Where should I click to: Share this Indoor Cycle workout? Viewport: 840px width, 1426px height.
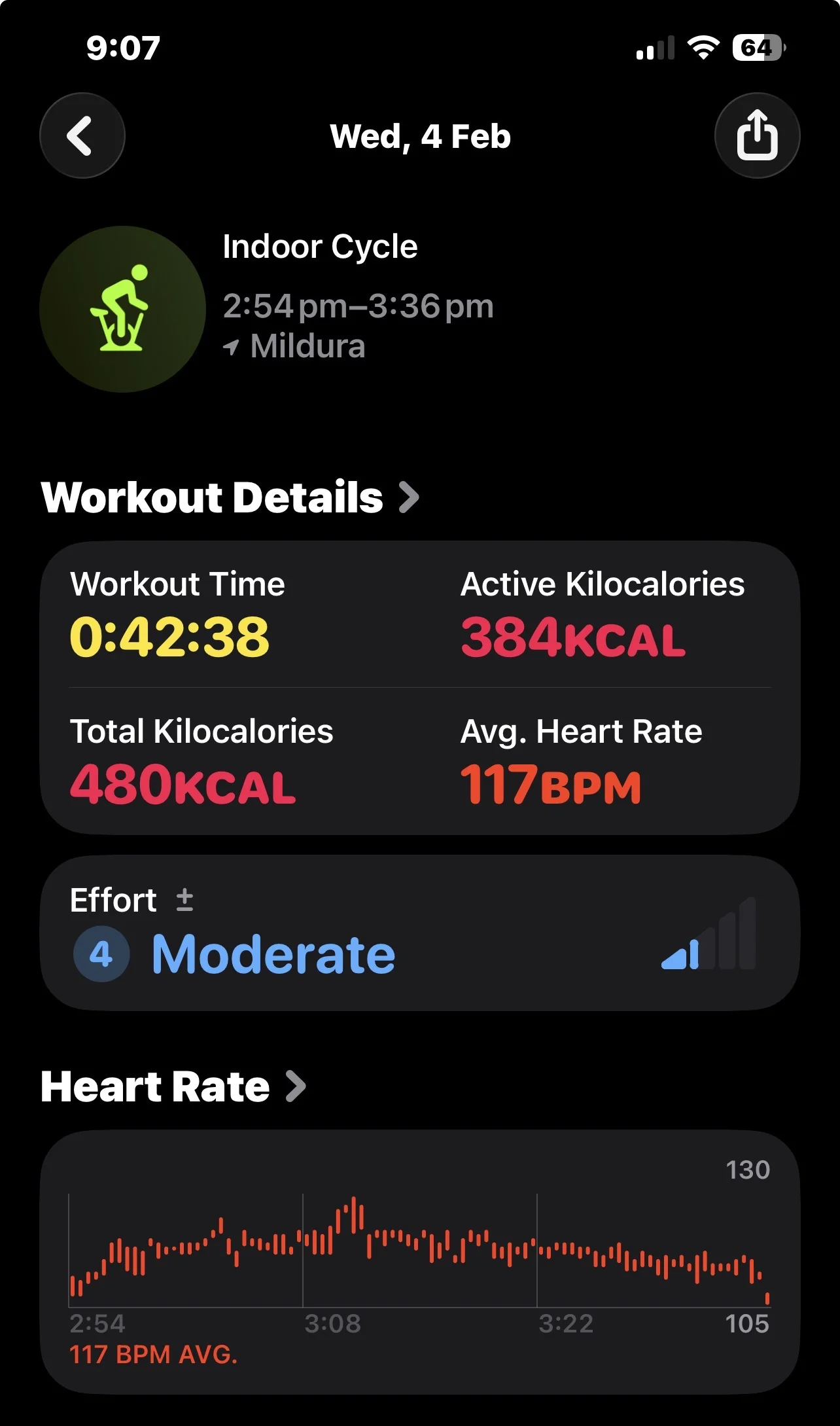pyautogui.click(x=757, y=136)
